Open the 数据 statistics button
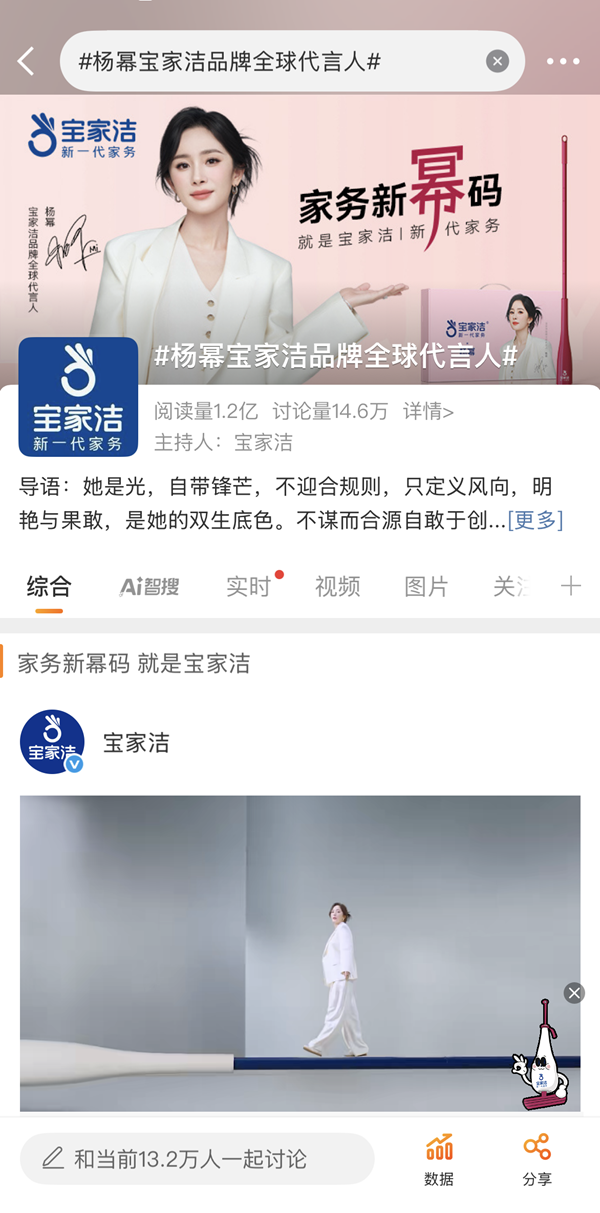Image resolution: width=600 pixels, height=1213 pixels. point(439,1160)
